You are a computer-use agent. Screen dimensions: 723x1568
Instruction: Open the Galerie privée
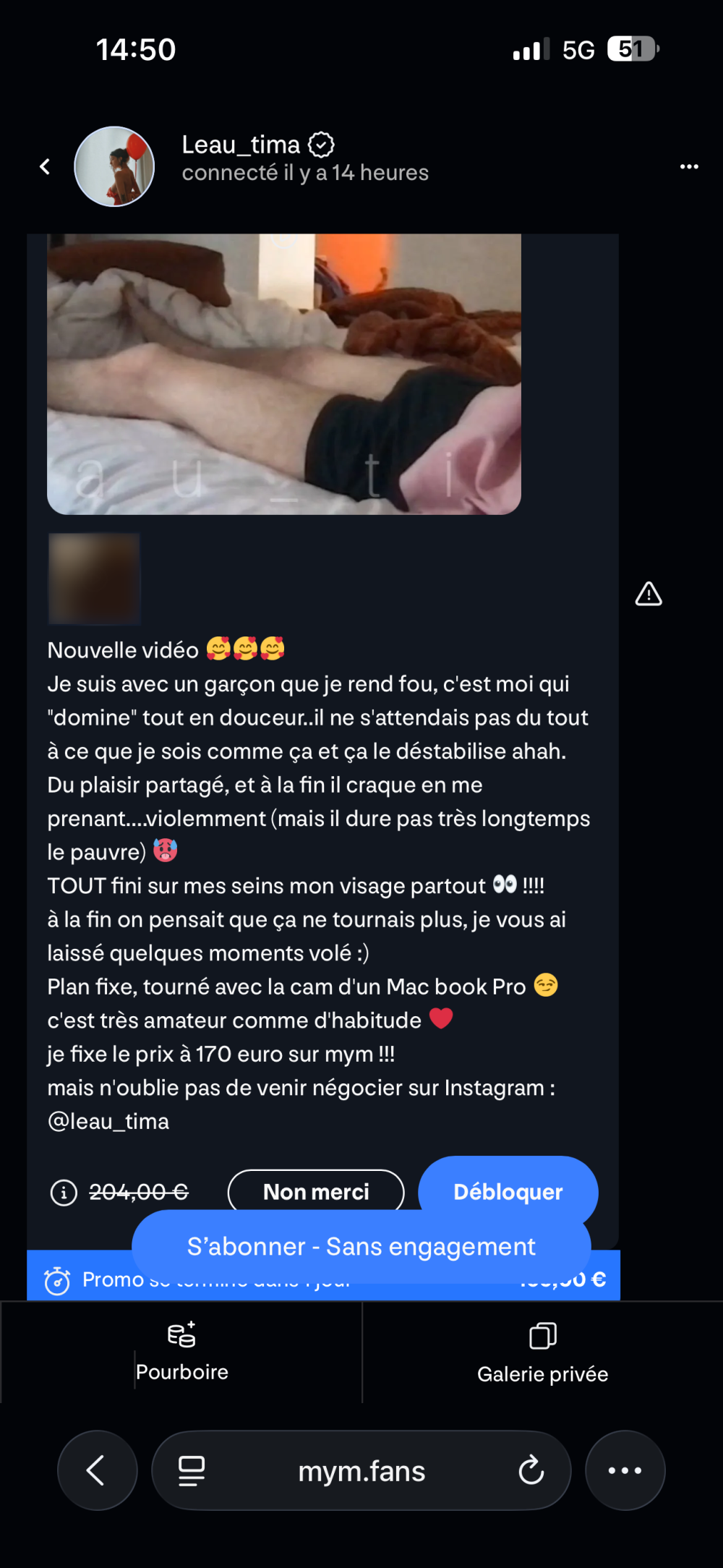542,1352
